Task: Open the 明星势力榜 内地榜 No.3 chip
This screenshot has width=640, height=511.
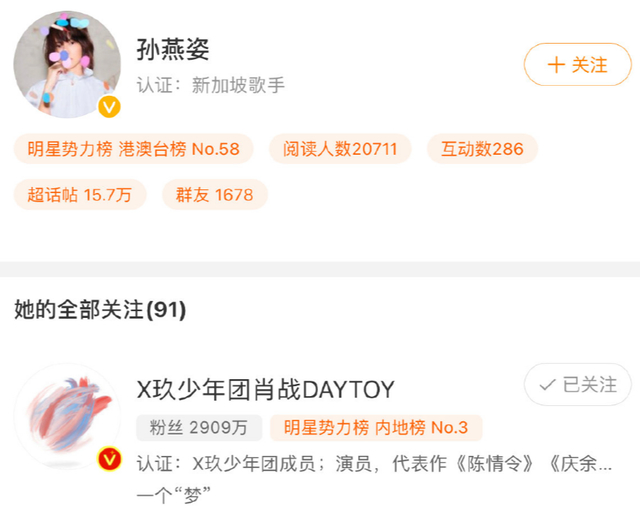Action: tap(376, 428)
